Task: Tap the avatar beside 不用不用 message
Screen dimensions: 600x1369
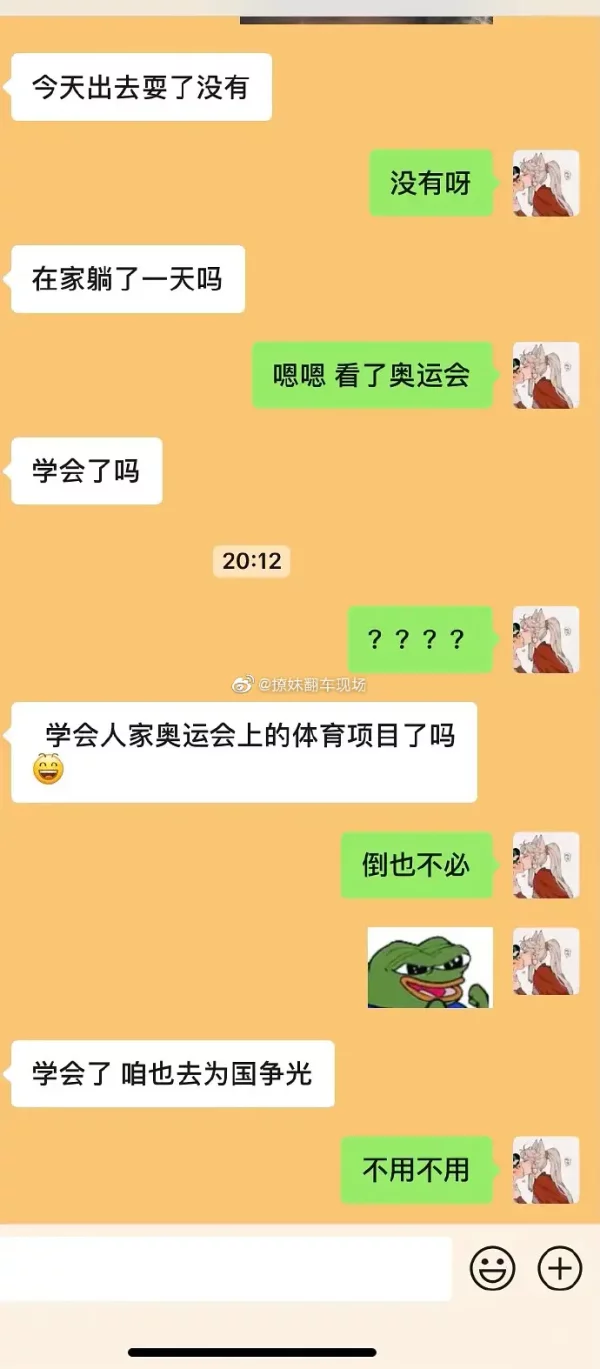Action: pos(546,1169)
